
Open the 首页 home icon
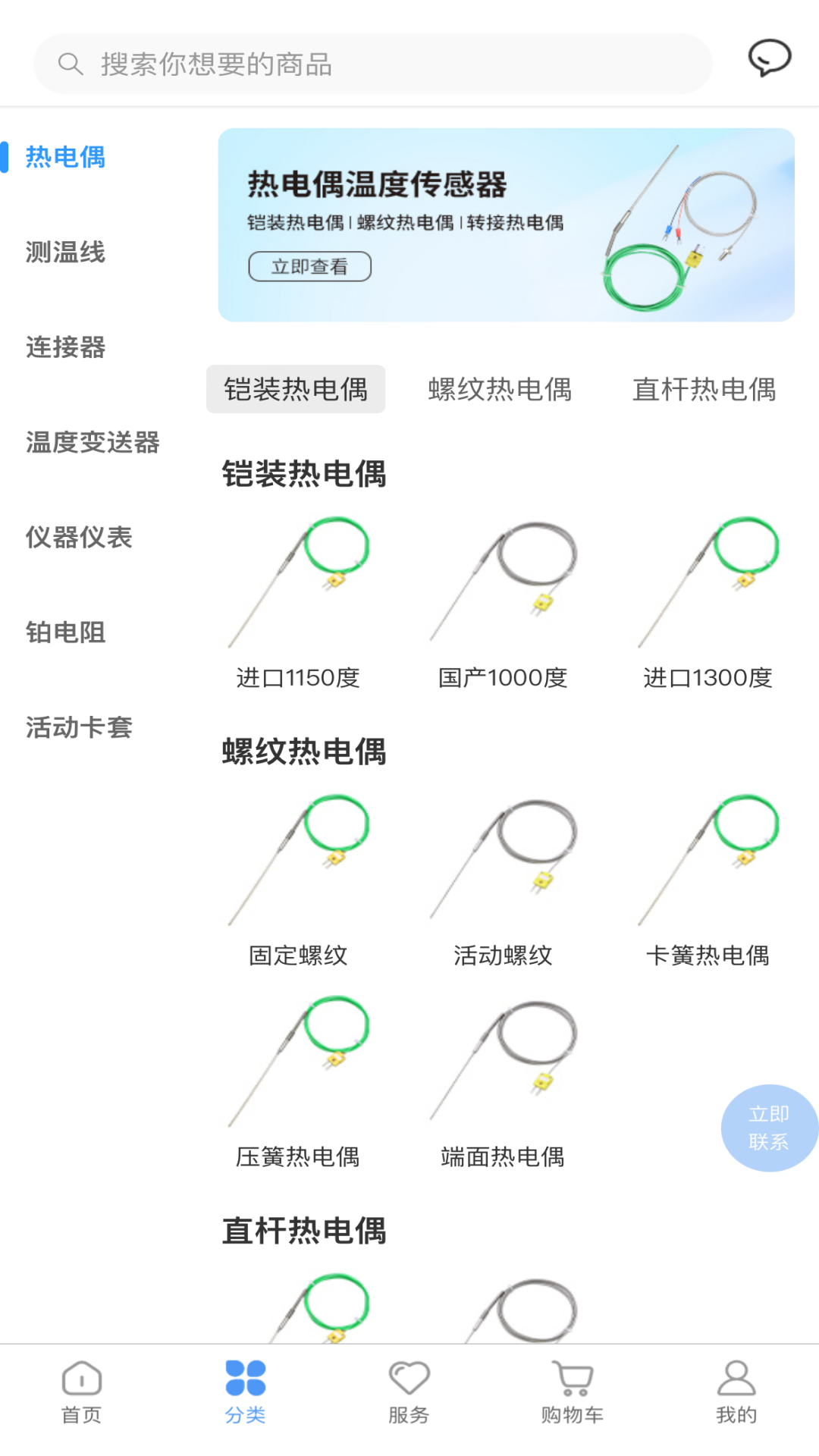pyautogui.click(x=81, y=1395)
